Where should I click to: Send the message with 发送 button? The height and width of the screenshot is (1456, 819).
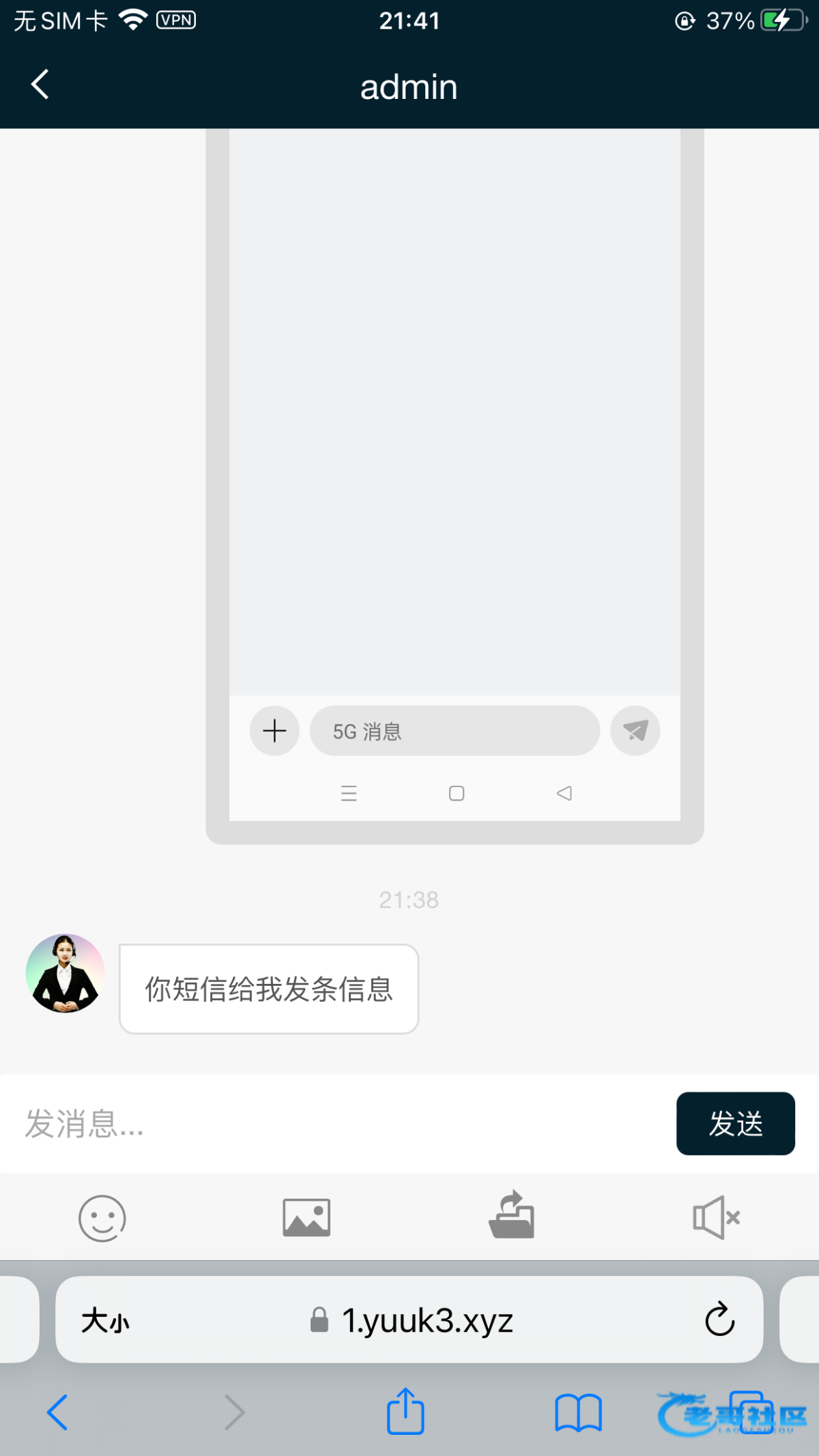[735, 1124]
